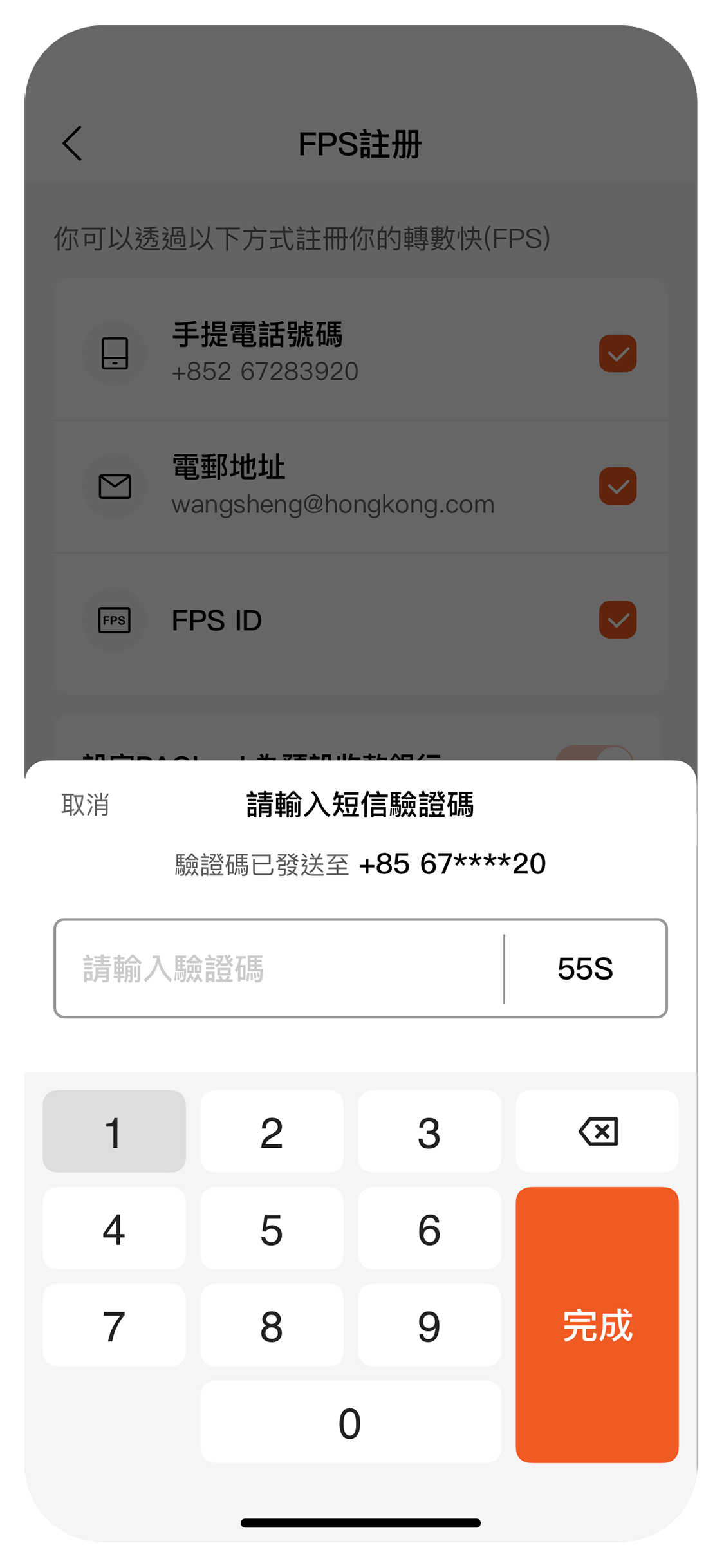Enter digit 2 on the keypad
The image size is (724, 1568).
pos(272,1132)
